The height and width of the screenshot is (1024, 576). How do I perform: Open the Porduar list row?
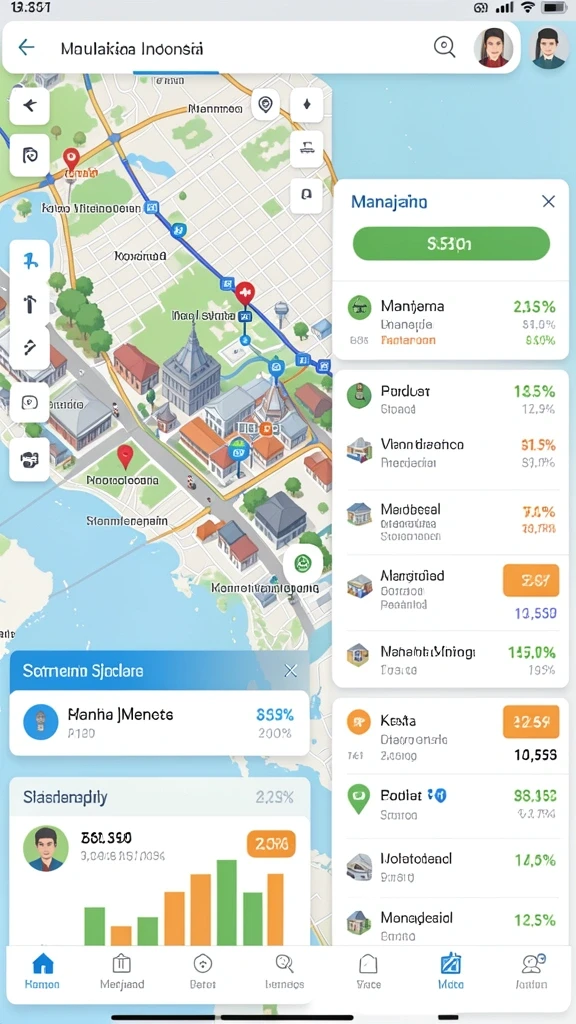click(451, 399)
